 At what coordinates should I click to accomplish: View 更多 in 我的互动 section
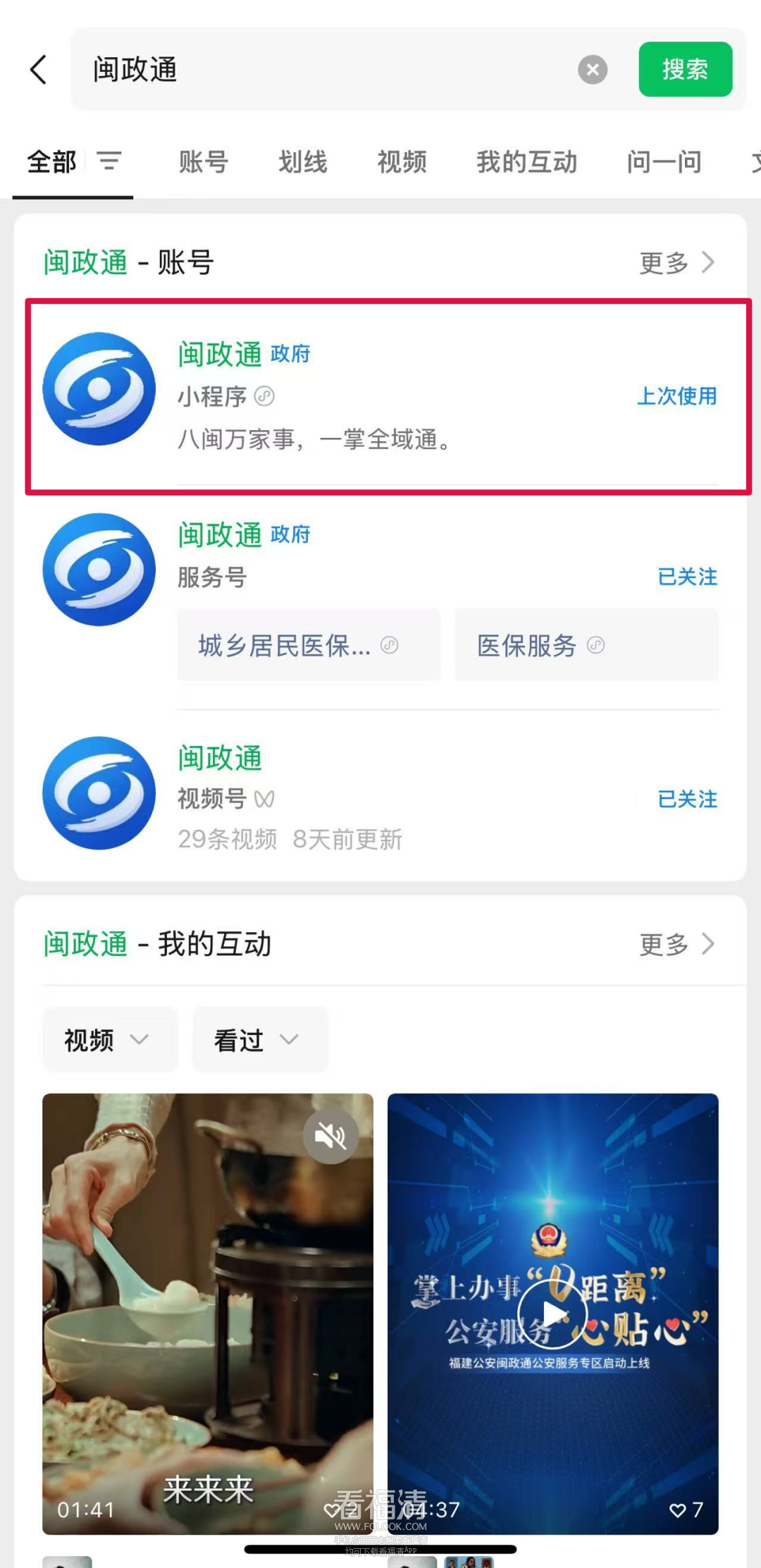(x=676, y=945)
